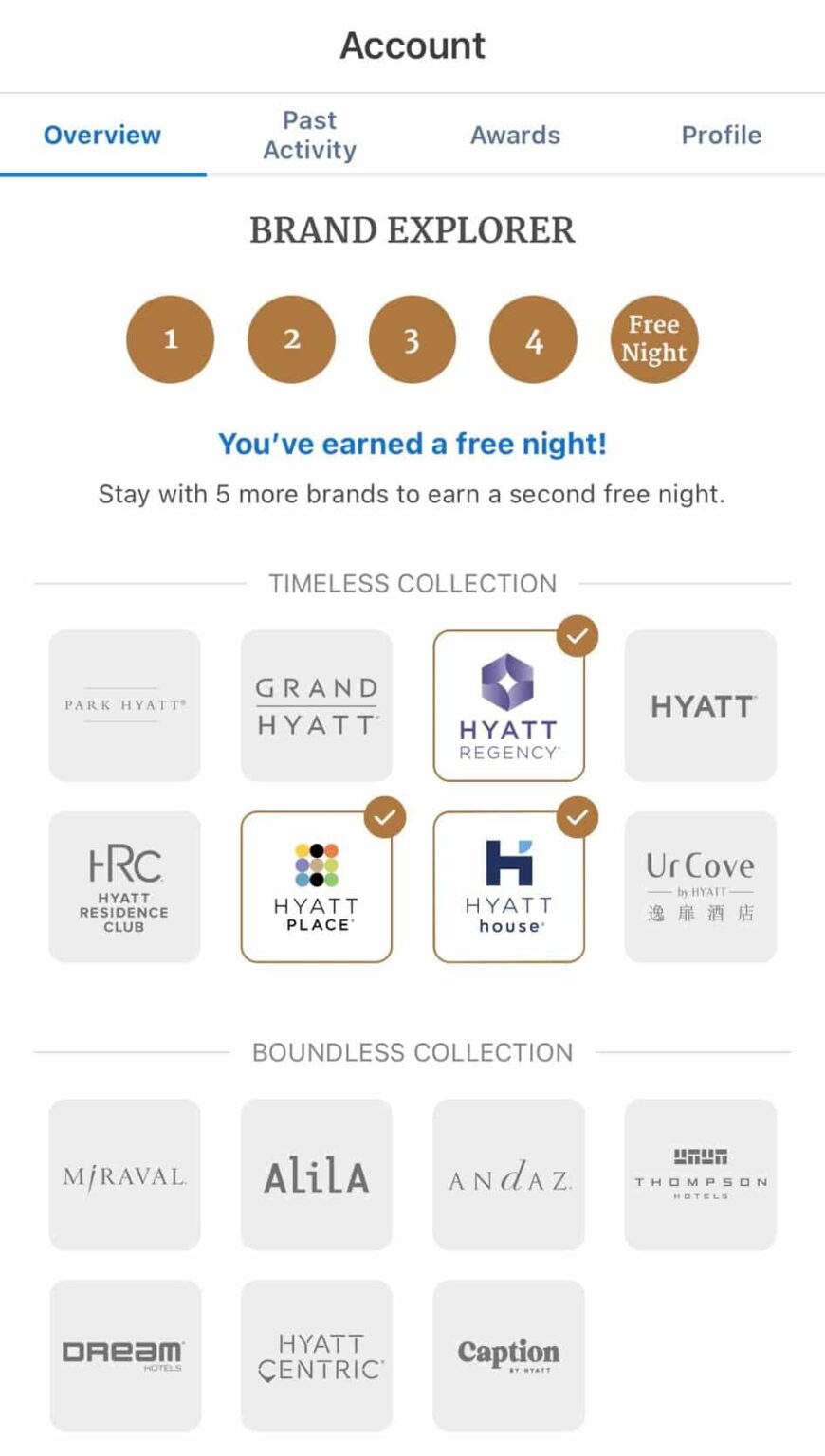Tap the checkmark on Hyatt Place
The height and width of the screenshot is (1456, 825).
(x=385, y=817)
